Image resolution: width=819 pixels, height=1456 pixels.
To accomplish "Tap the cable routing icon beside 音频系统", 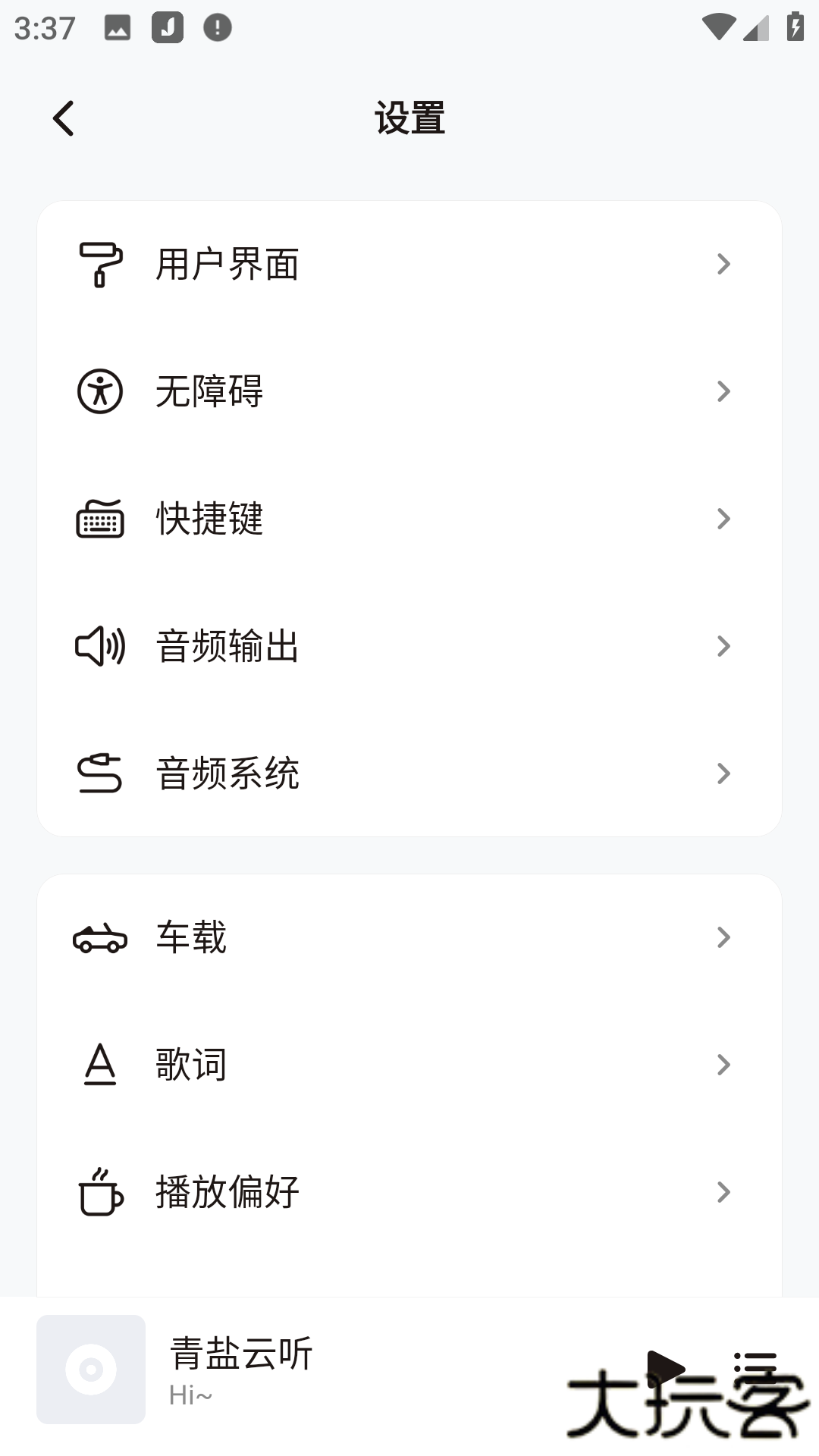I will (101, 773).
